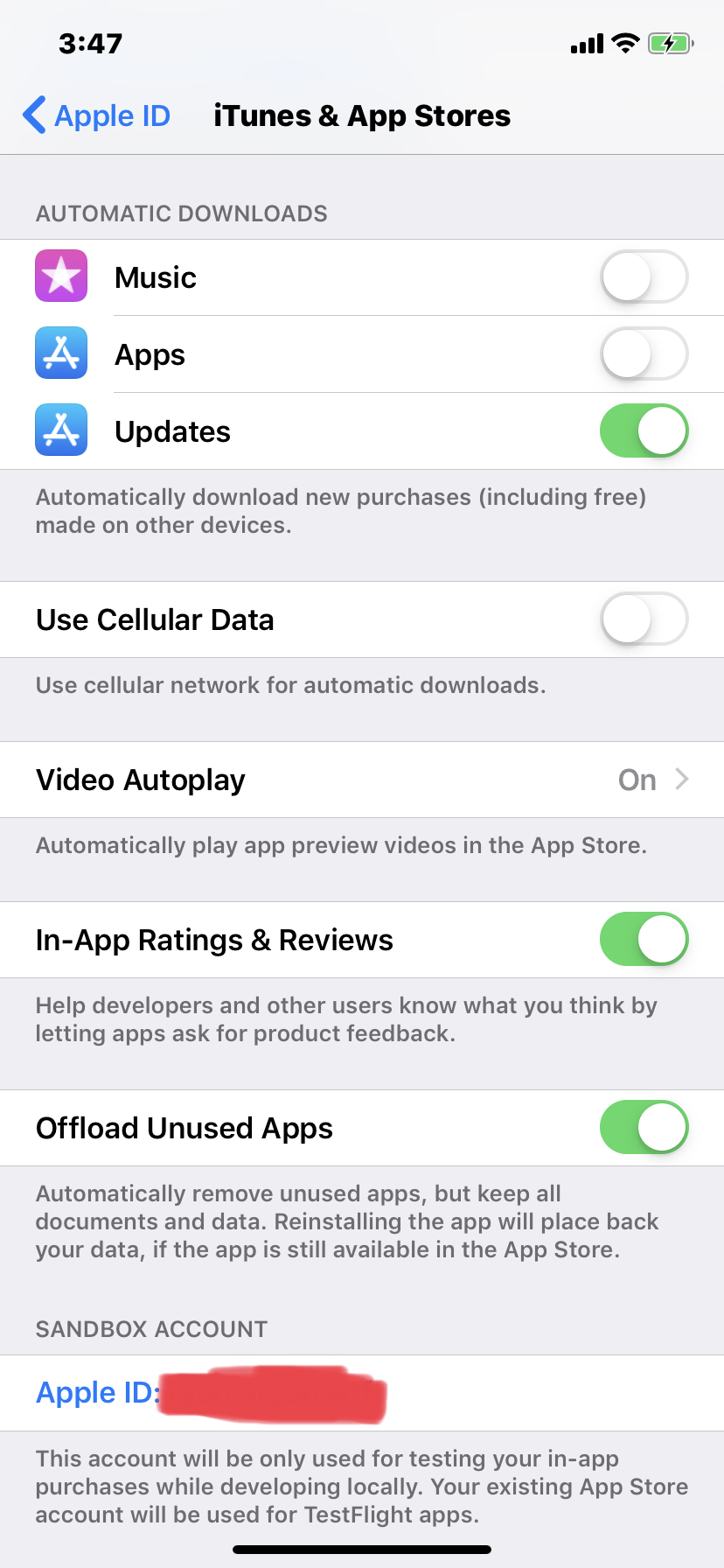Toggle Use Cellular Data on
This screenshot has height=1568, width=724.
point(644,619)
